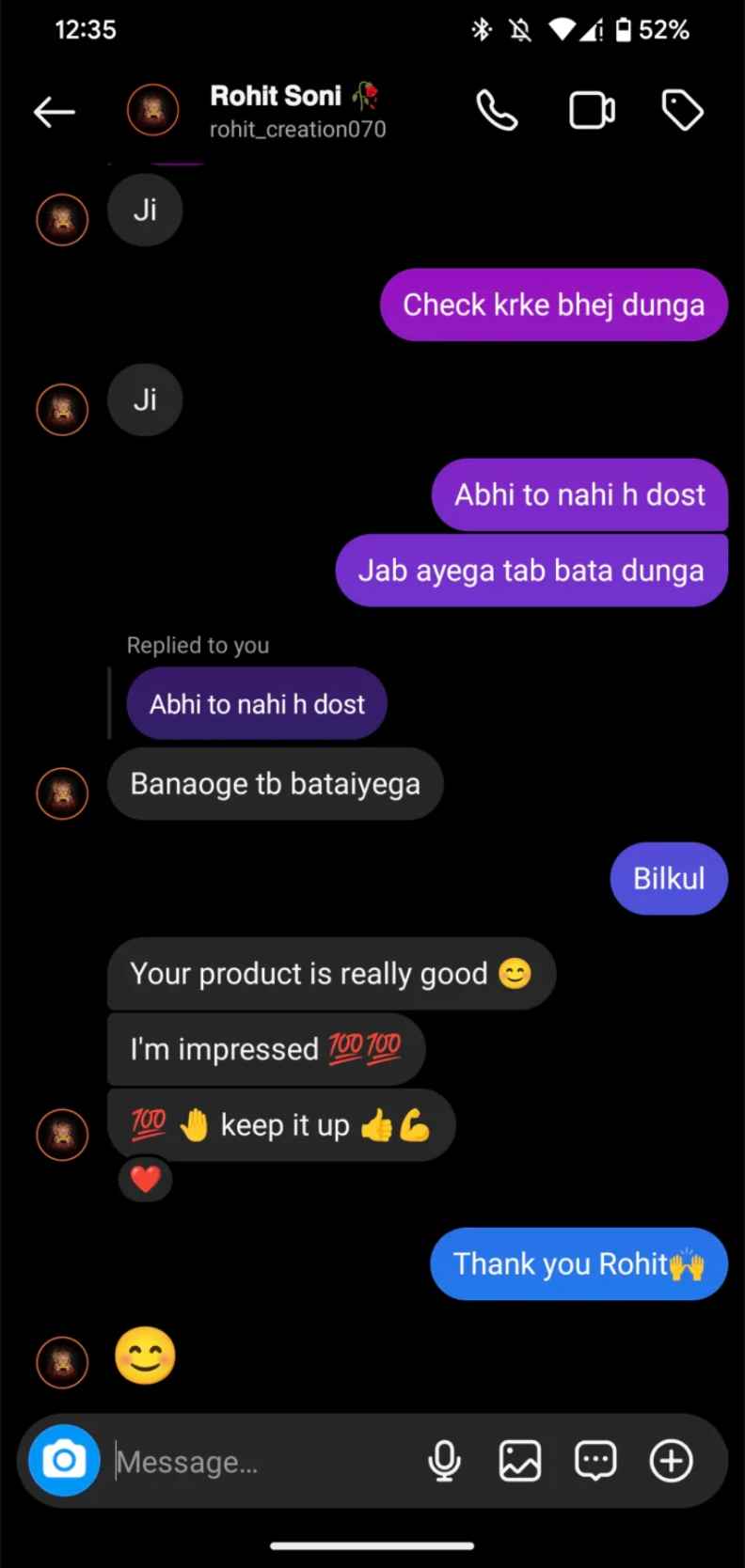The width and height of the screenshot is (745, 1568).
Task: Go back using the arrow in the header
Action: (54, 111)
